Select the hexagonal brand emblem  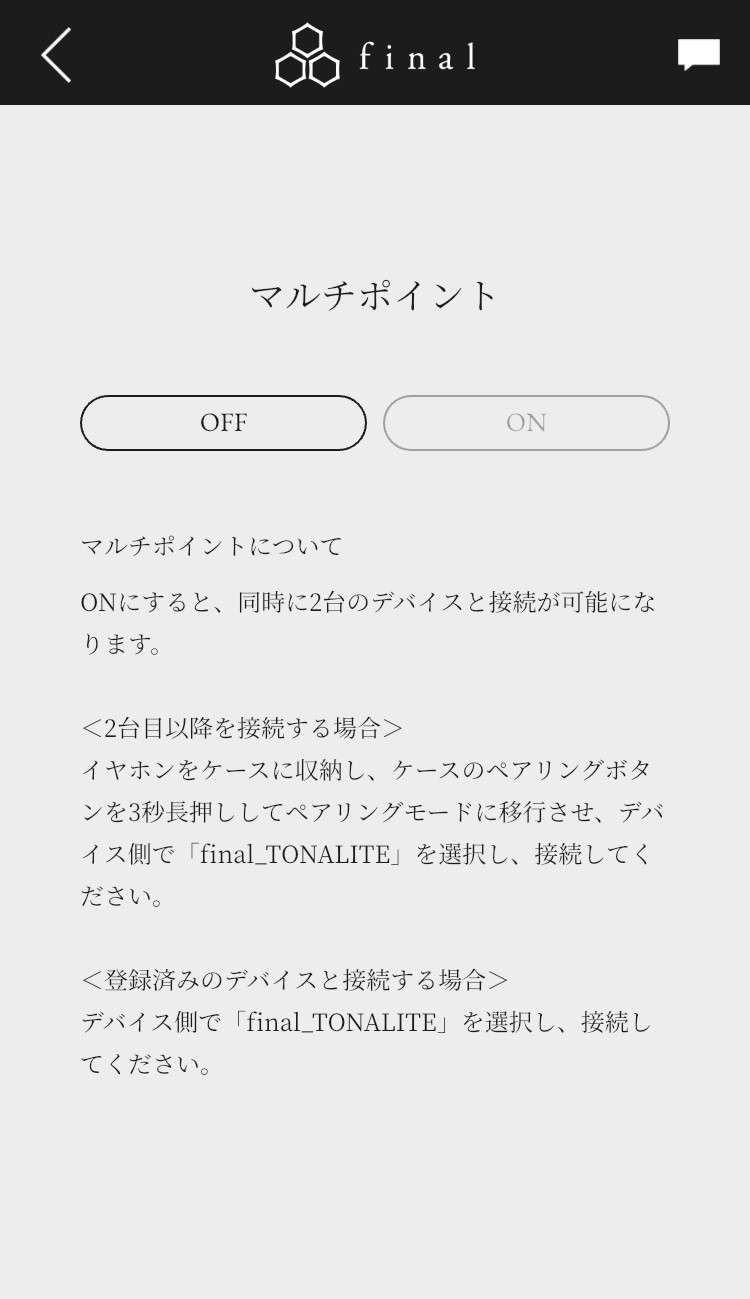click(x=305, y=52)
